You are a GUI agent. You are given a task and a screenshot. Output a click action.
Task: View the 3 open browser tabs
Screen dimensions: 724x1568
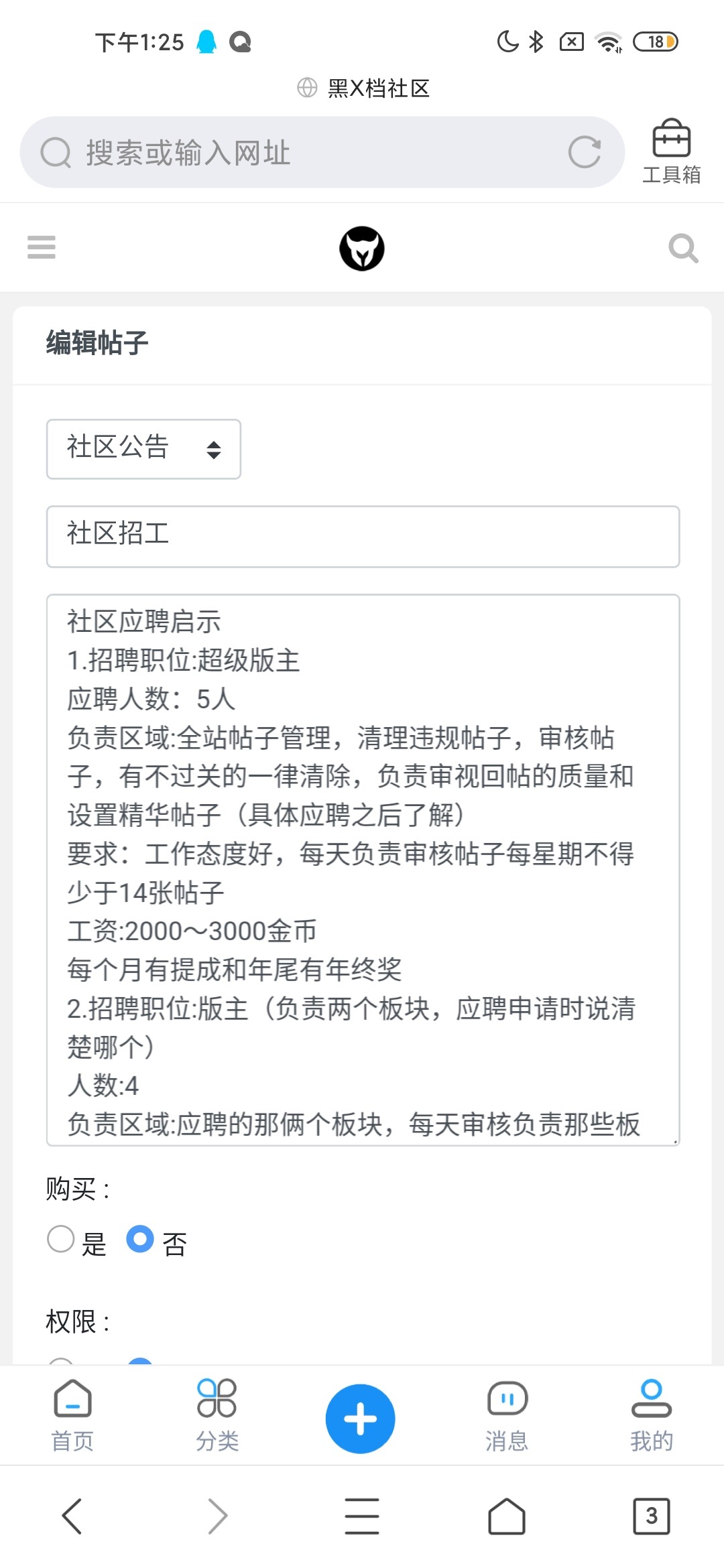tap(652, 1516)
